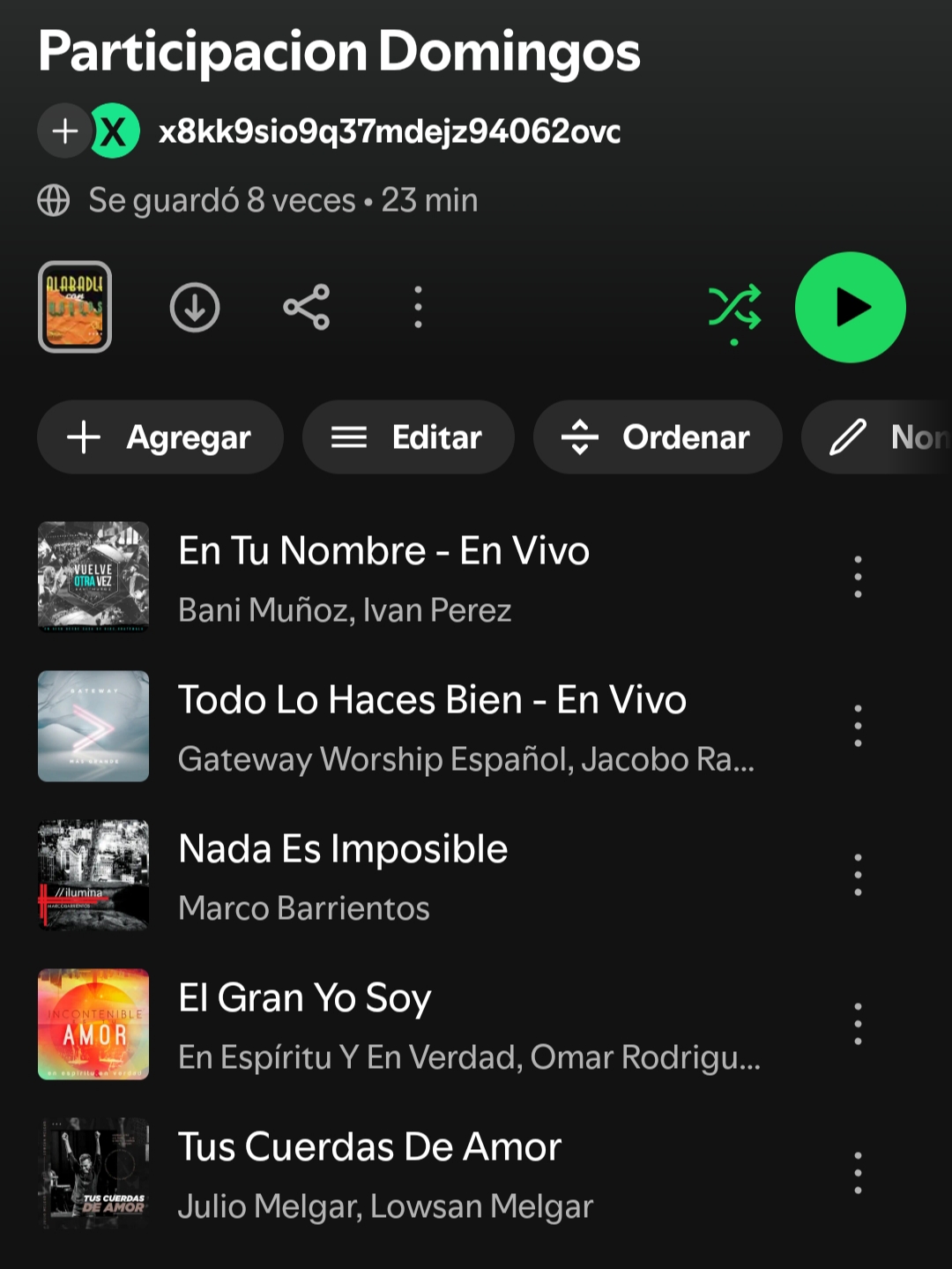Play the Participacion Domingos playlist

click(x=850, y=307)
